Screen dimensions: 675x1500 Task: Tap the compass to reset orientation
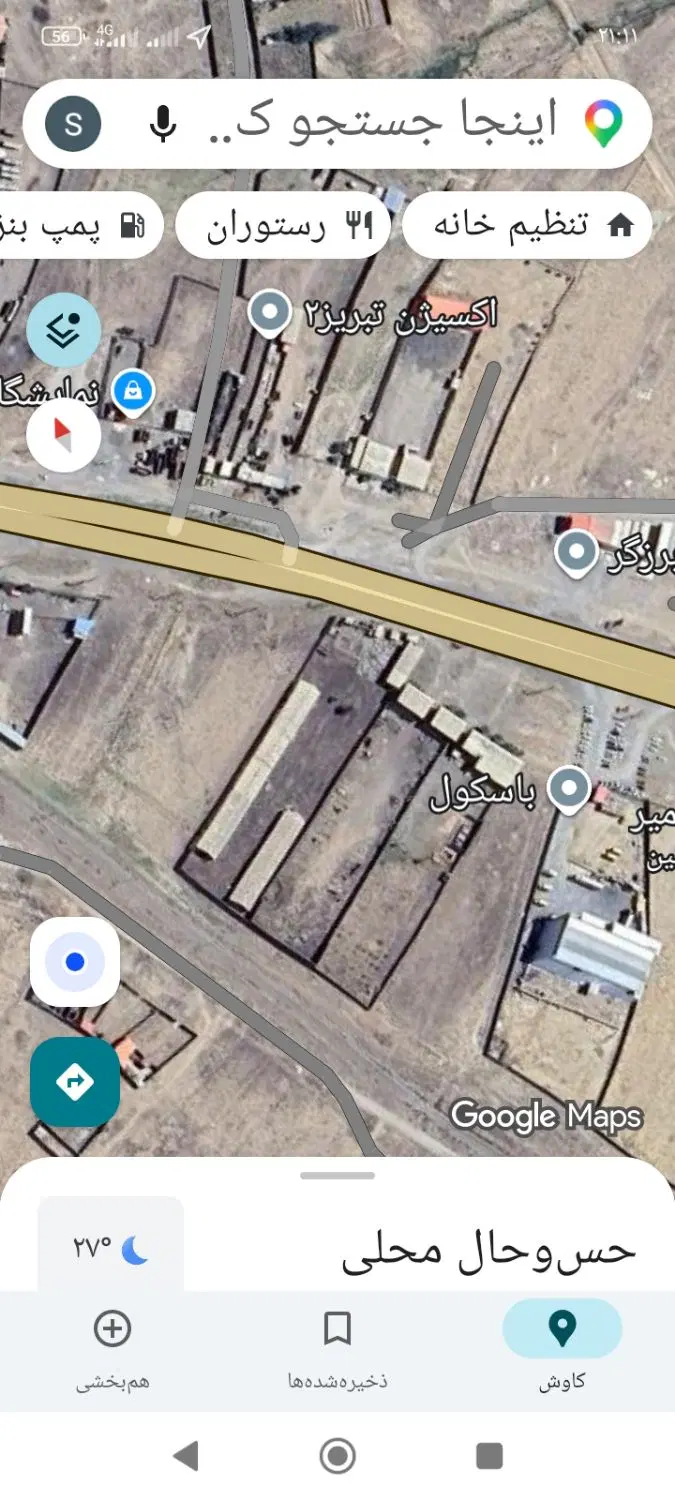pyautogui.click(x=64, y=436)
